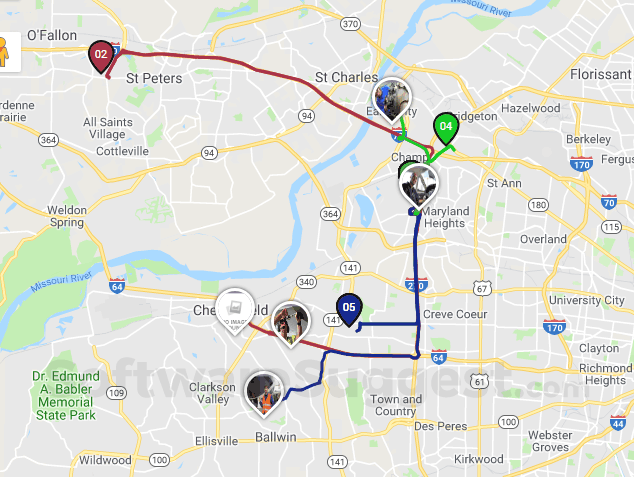The height and width of the screenshot is (477, 634).
Task: Open photo marker above Maryland Heights
Action: [419, 183]
